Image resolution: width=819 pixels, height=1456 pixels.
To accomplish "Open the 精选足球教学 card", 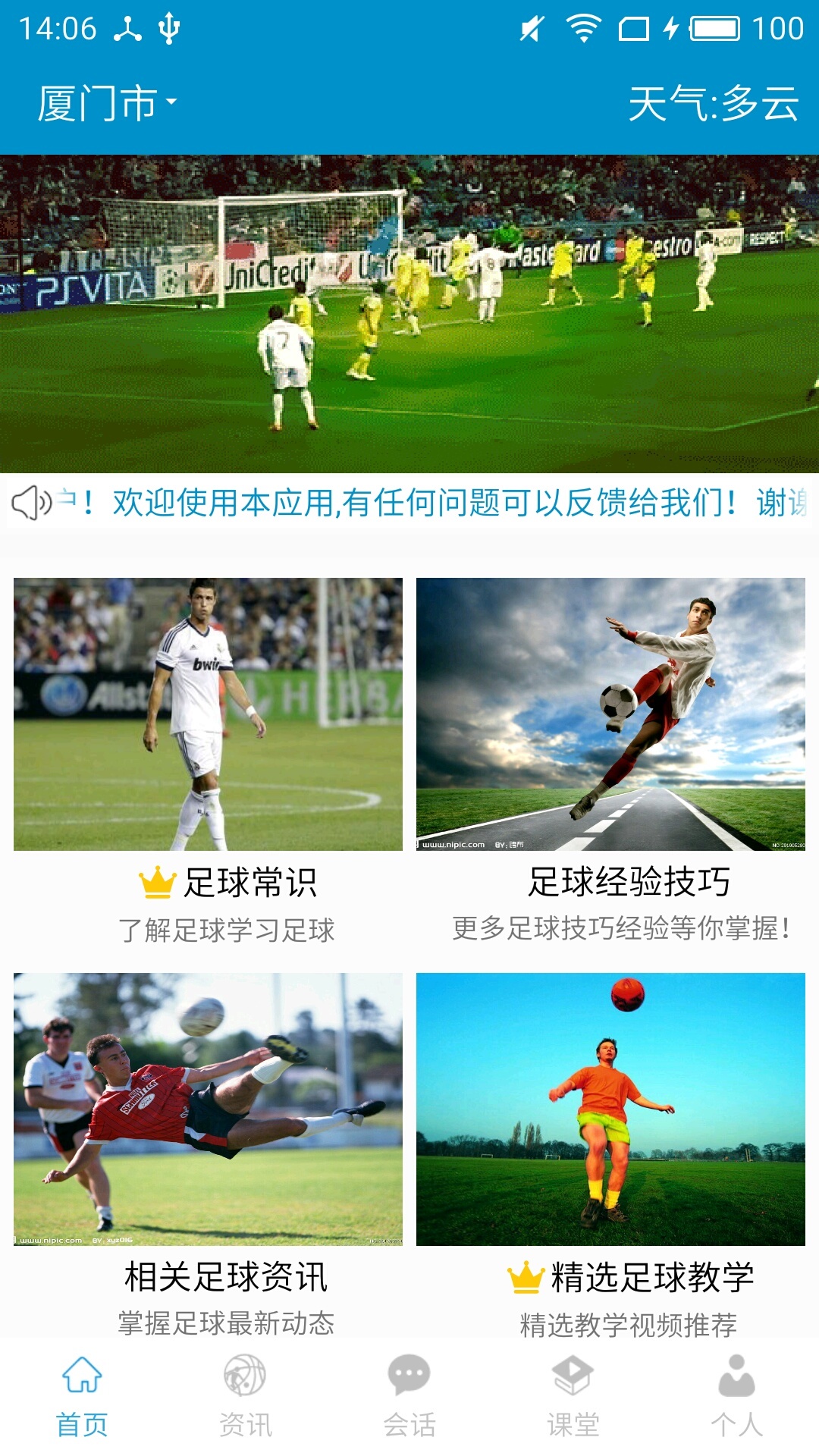I will tap(610, 1109).
